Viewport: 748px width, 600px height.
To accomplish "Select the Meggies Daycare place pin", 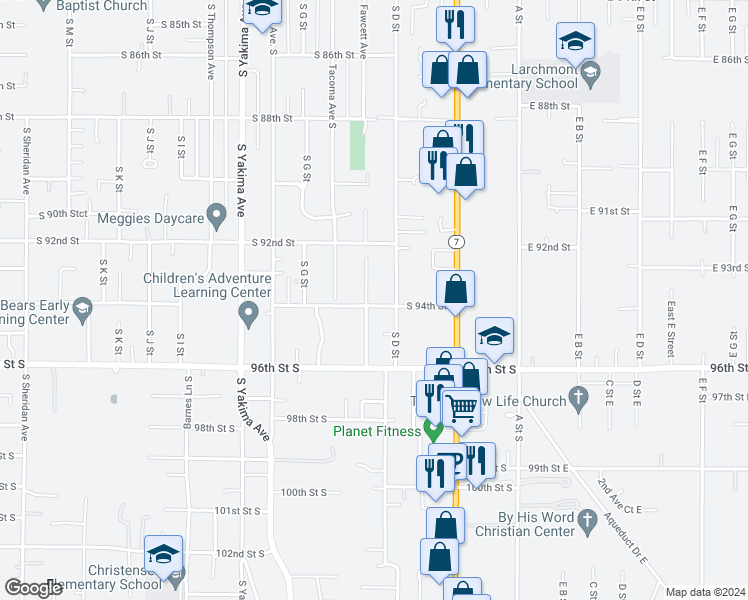I will (x=217, y=217).
